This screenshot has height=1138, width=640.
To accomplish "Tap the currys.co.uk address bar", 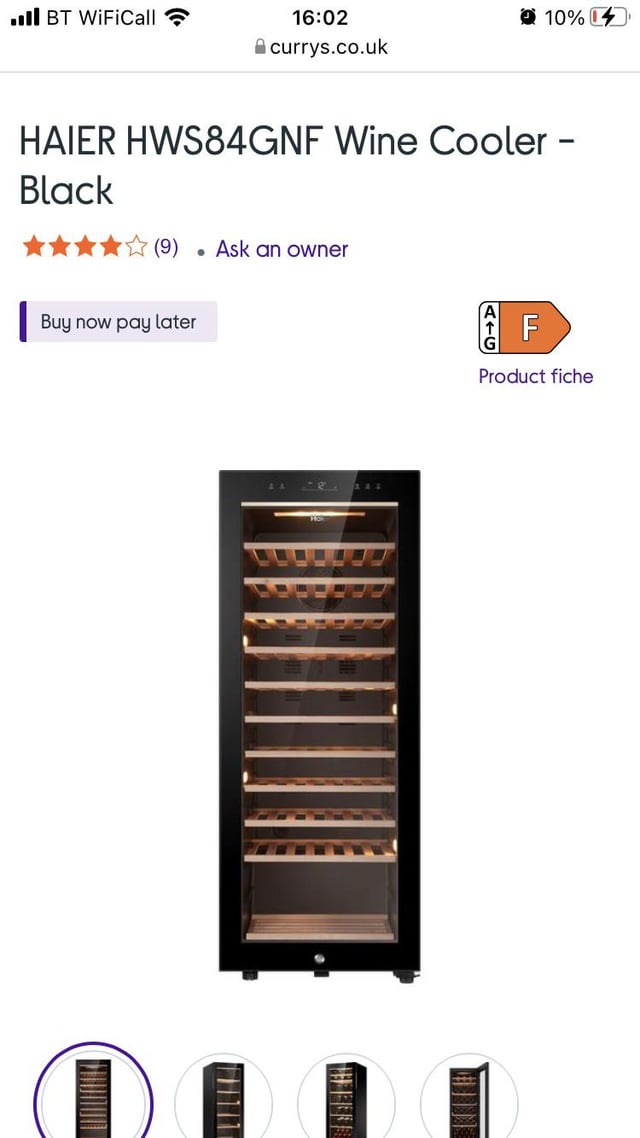I will [320, 47].
